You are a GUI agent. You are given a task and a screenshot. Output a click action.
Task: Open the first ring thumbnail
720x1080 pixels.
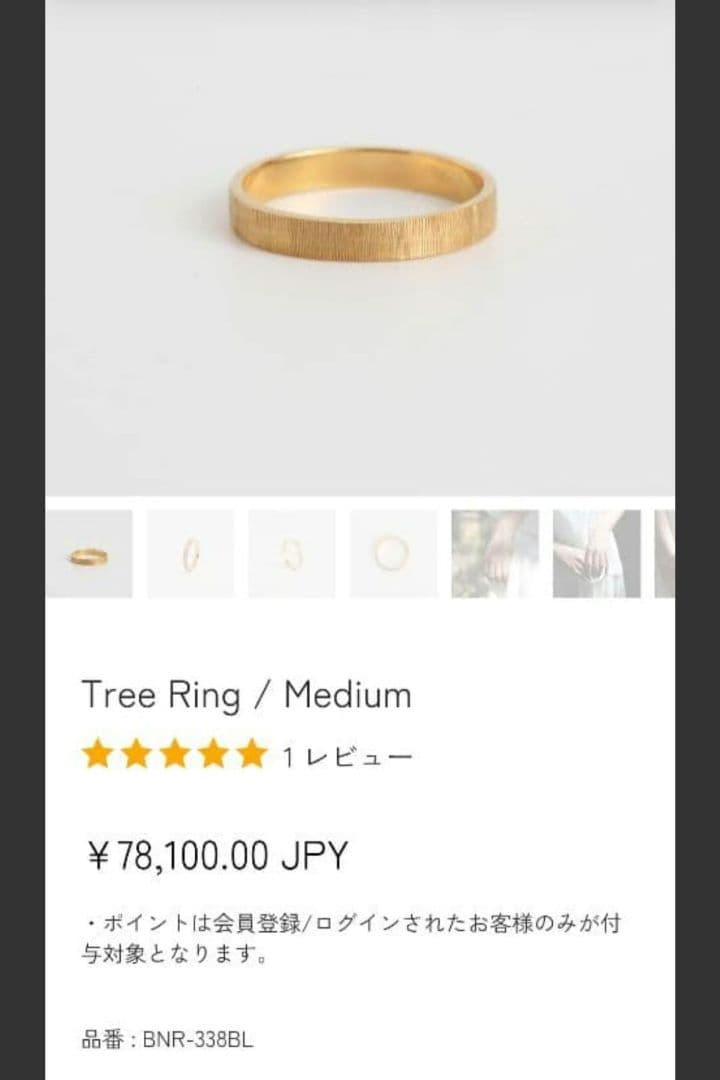88,553
